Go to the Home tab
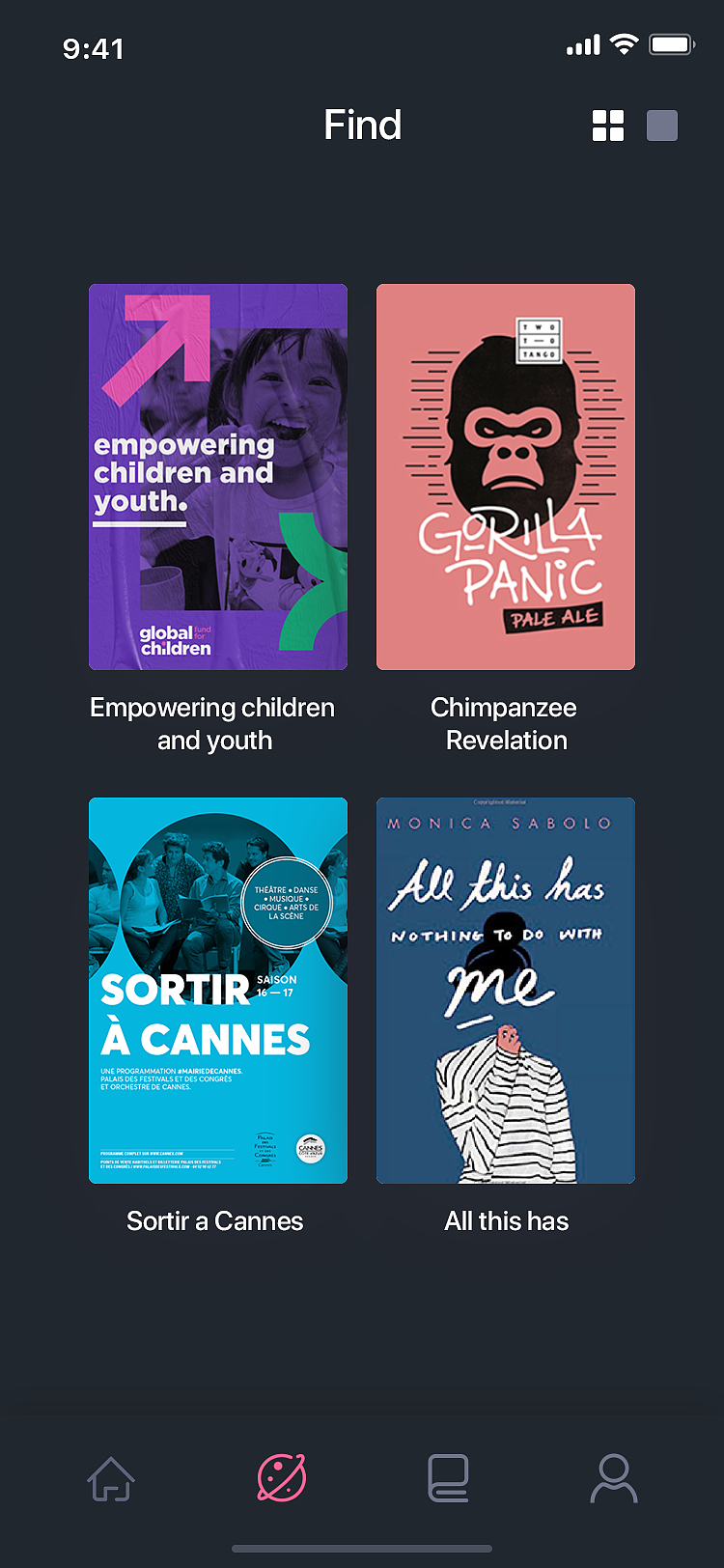The image size is (724, 1568). click(x=111, y=1478)
